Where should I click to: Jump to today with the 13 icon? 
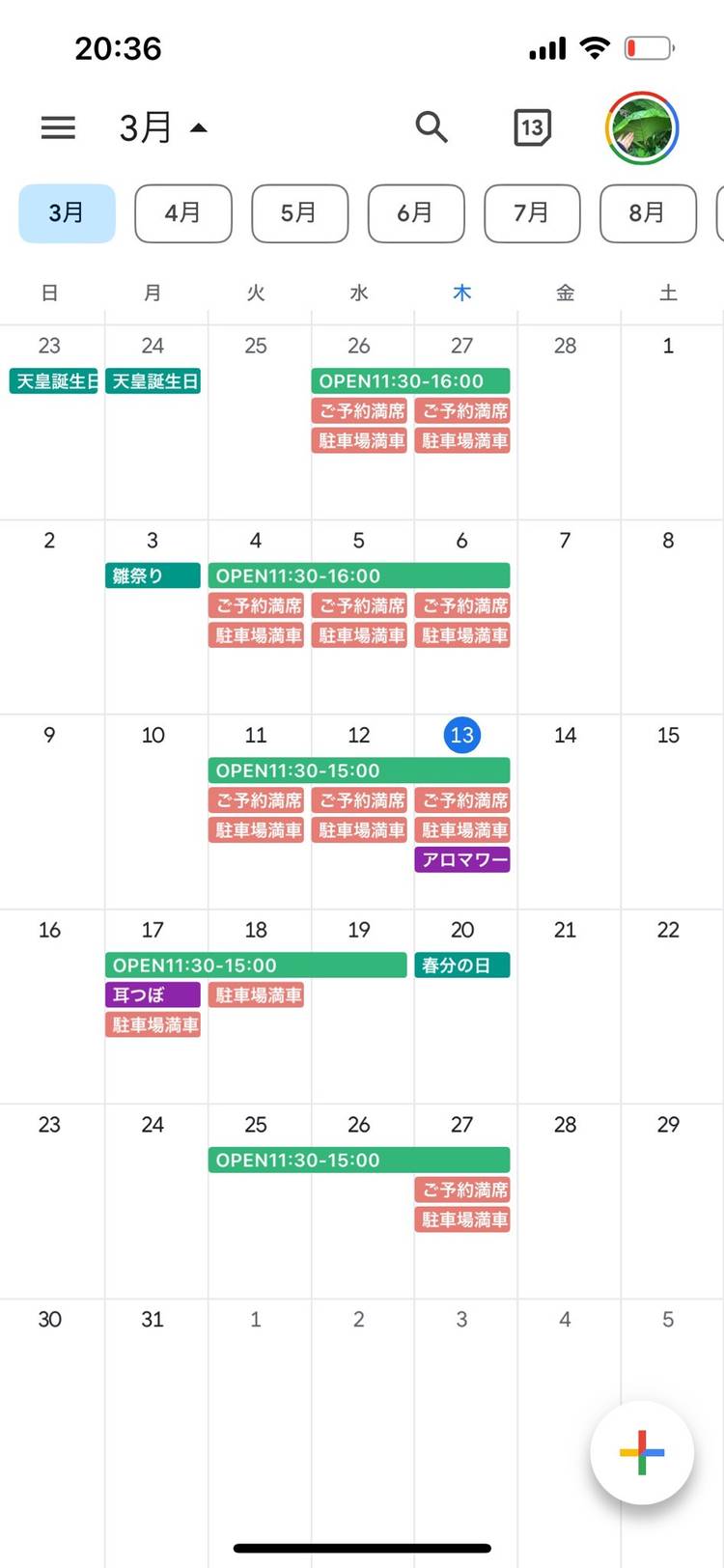pos(532,127)
